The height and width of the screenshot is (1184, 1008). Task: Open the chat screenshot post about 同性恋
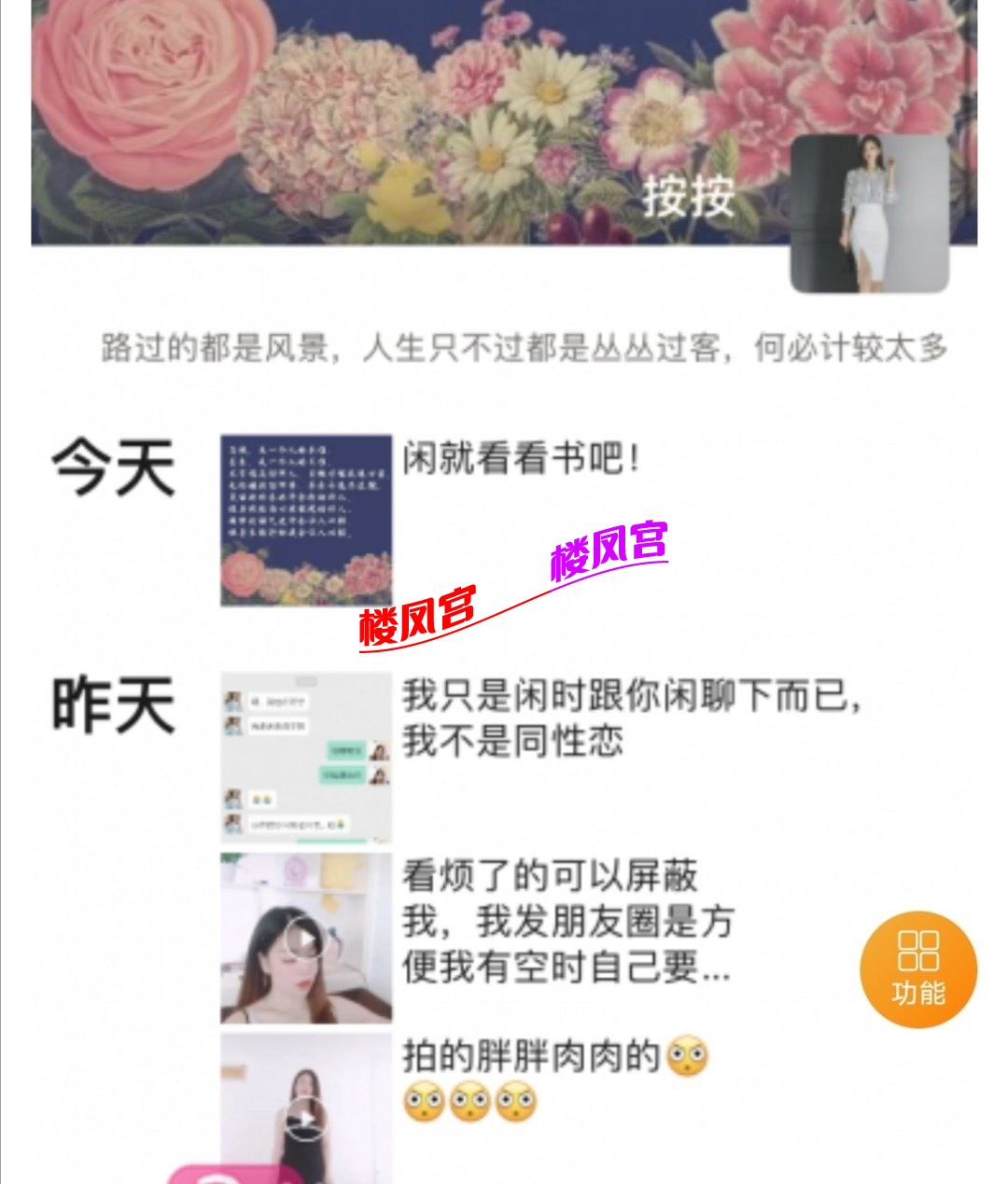point(306,758)
